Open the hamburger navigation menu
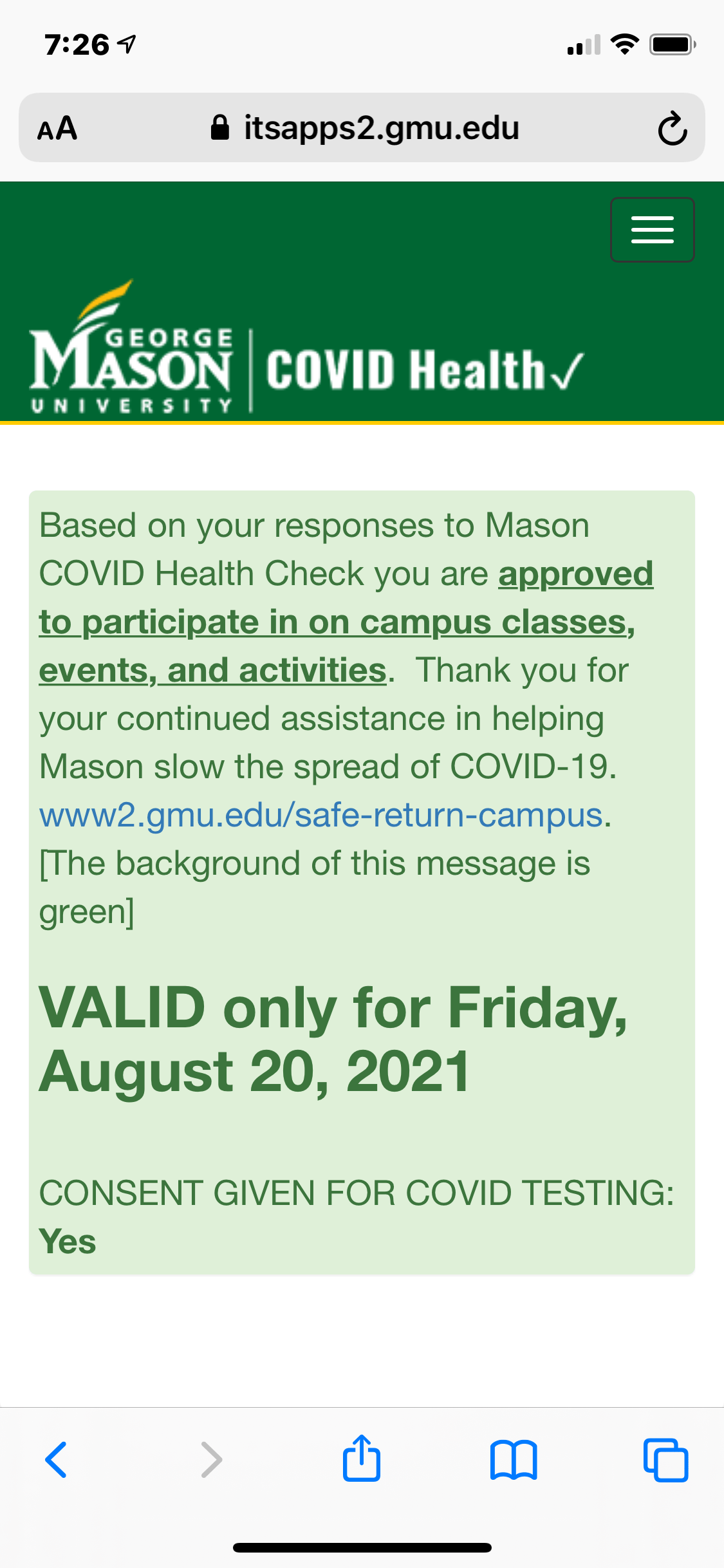Screen dimensions: 724x1568 tap(652, 230)
